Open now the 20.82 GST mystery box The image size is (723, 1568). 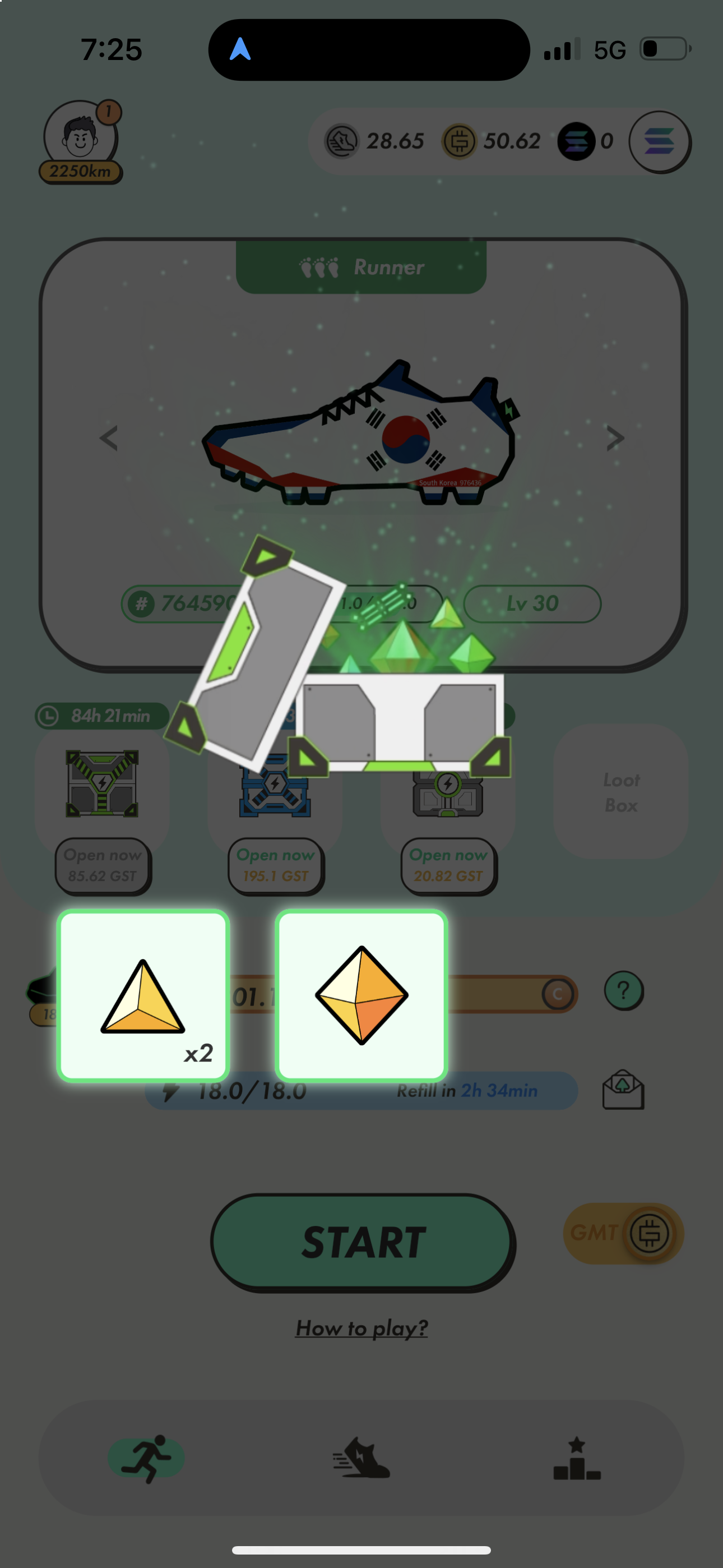coord(448,865)
